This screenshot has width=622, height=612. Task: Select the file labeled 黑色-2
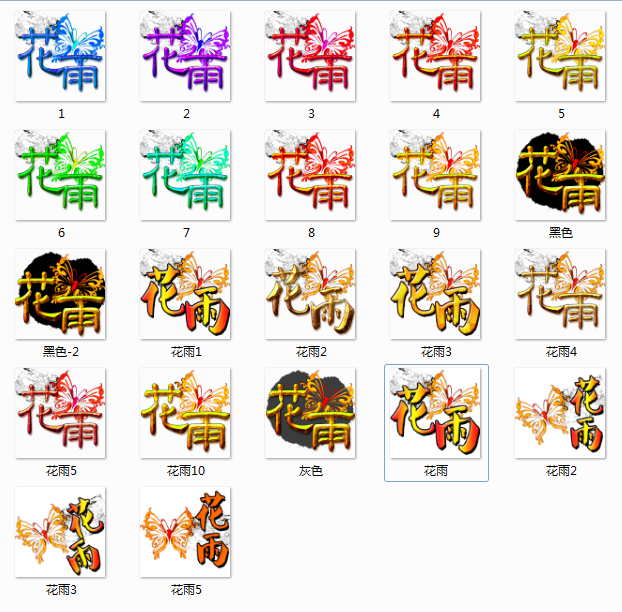point(61,295)
